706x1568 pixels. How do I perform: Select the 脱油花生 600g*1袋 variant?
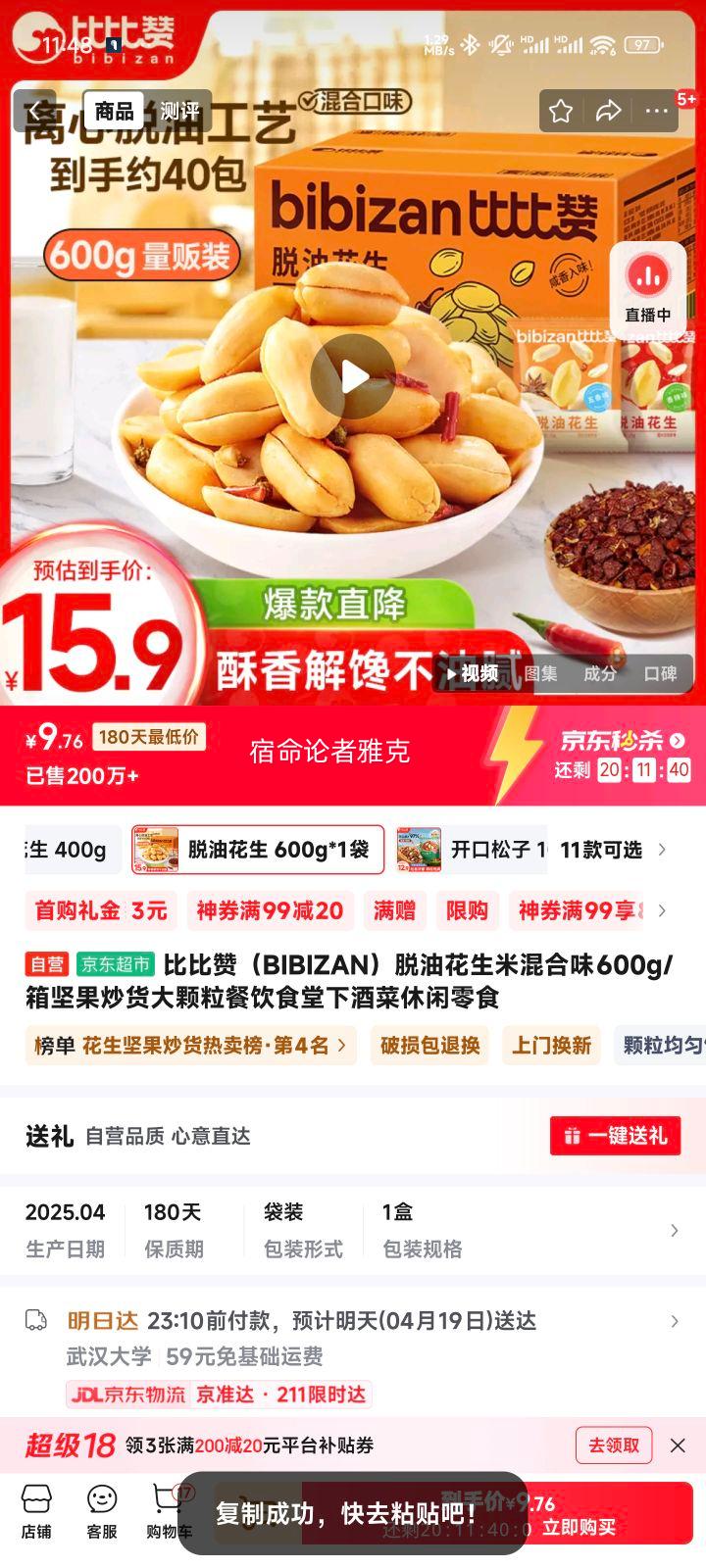tap(258, 850)
